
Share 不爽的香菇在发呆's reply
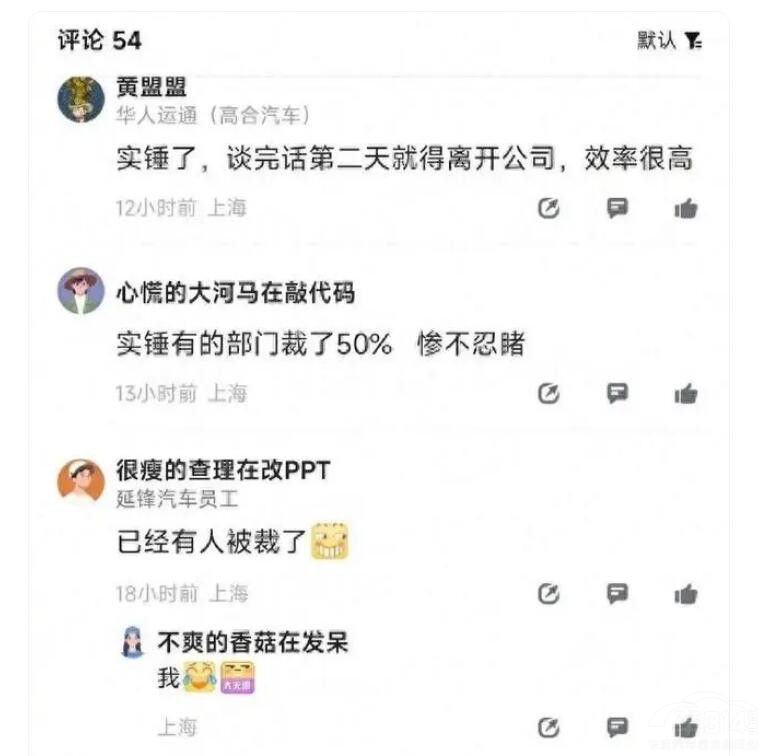(x=548, y=727)
